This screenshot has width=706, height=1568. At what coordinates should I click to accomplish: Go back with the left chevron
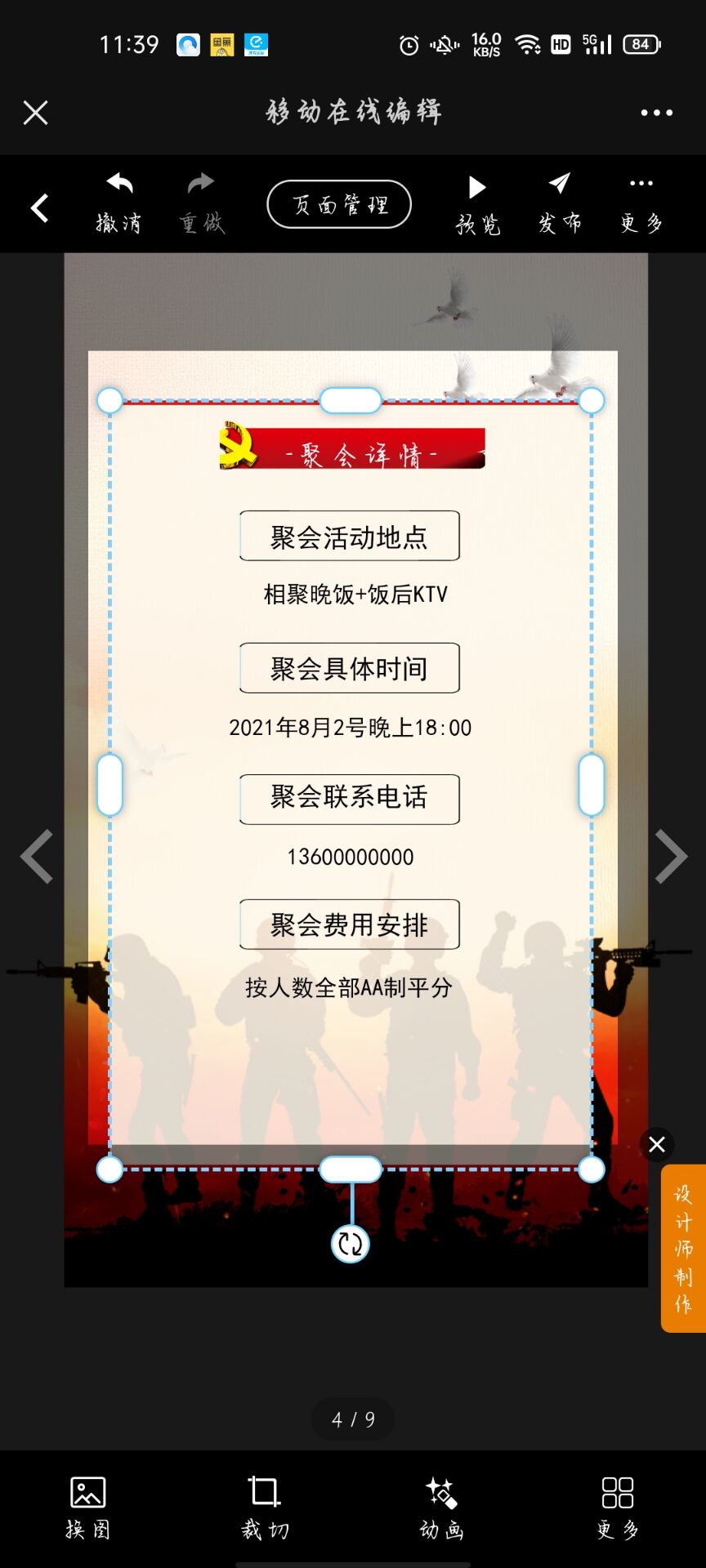39,208
